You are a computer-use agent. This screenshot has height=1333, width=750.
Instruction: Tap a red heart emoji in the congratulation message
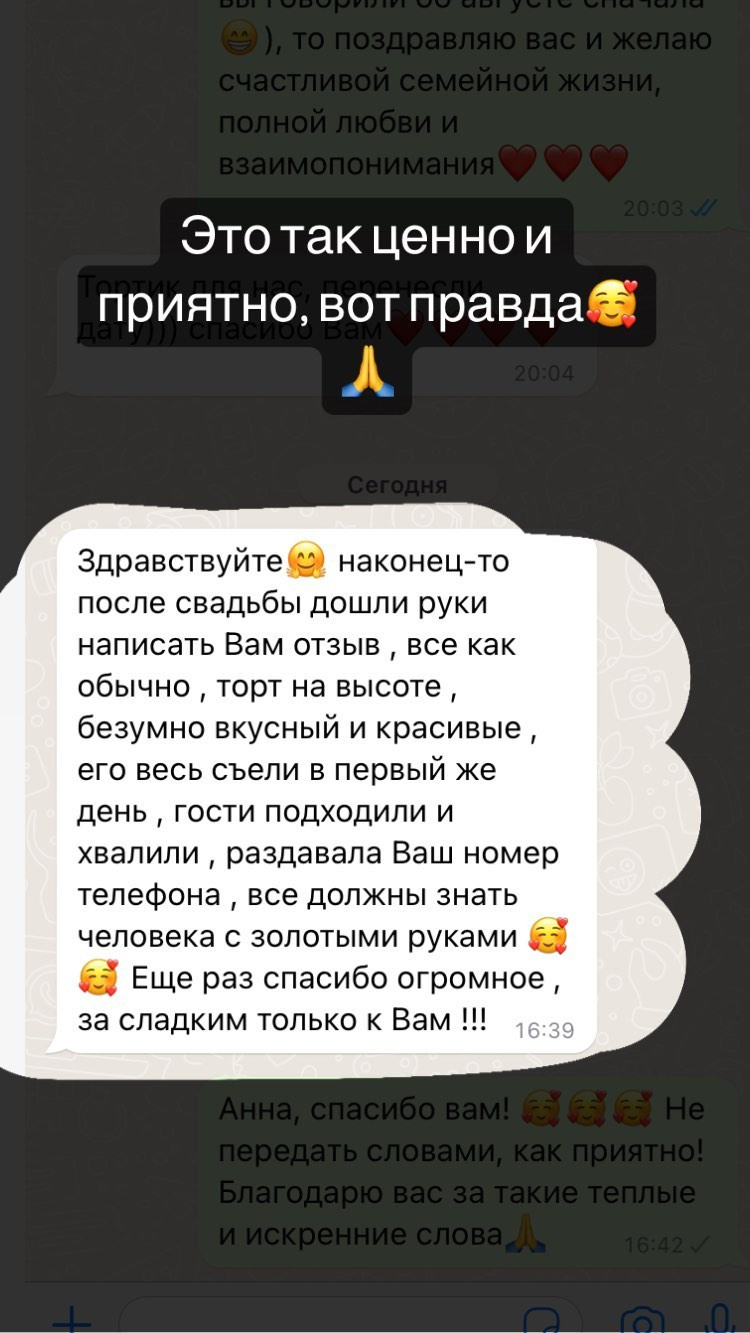coord(522,158)
